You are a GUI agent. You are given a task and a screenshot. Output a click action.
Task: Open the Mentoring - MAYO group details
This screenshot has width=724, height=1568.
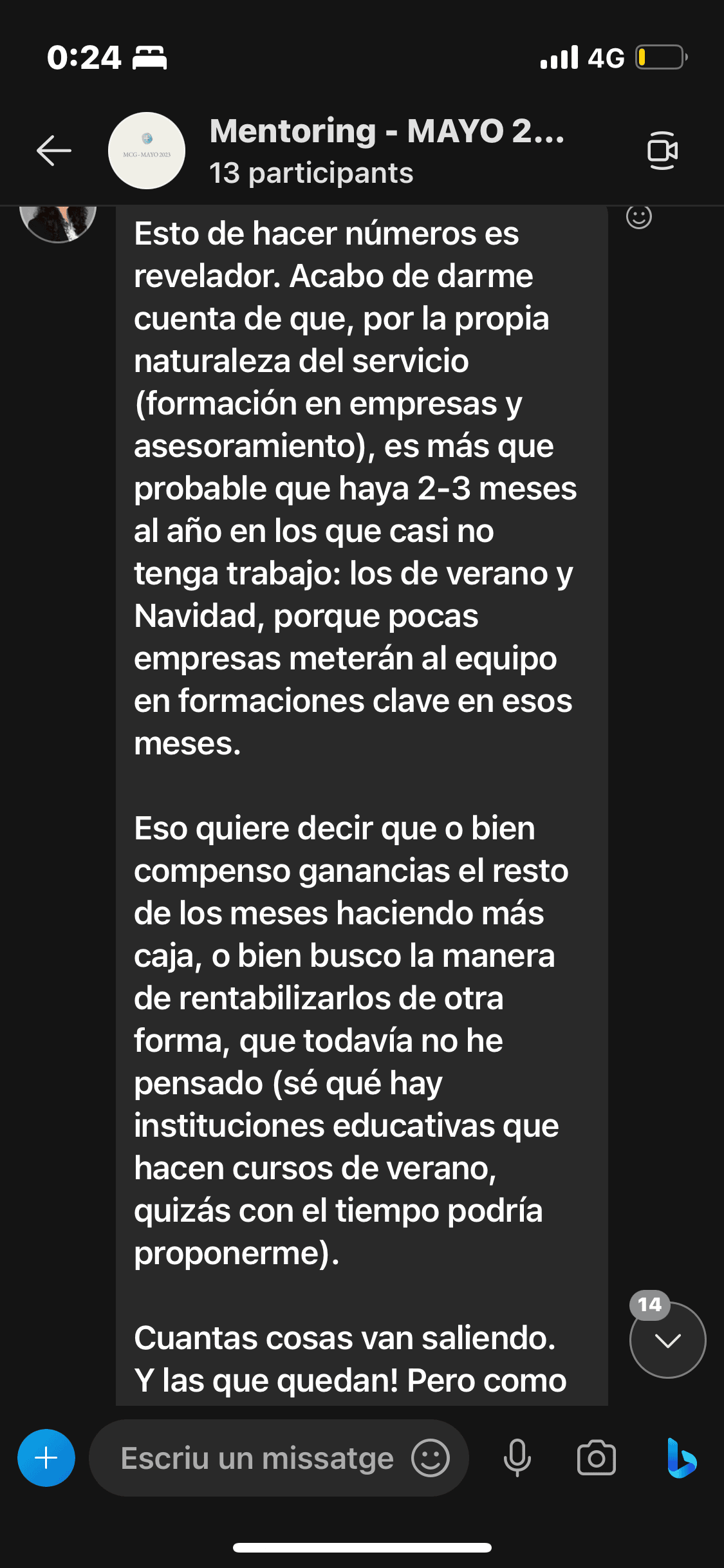(x=386, y=151)
